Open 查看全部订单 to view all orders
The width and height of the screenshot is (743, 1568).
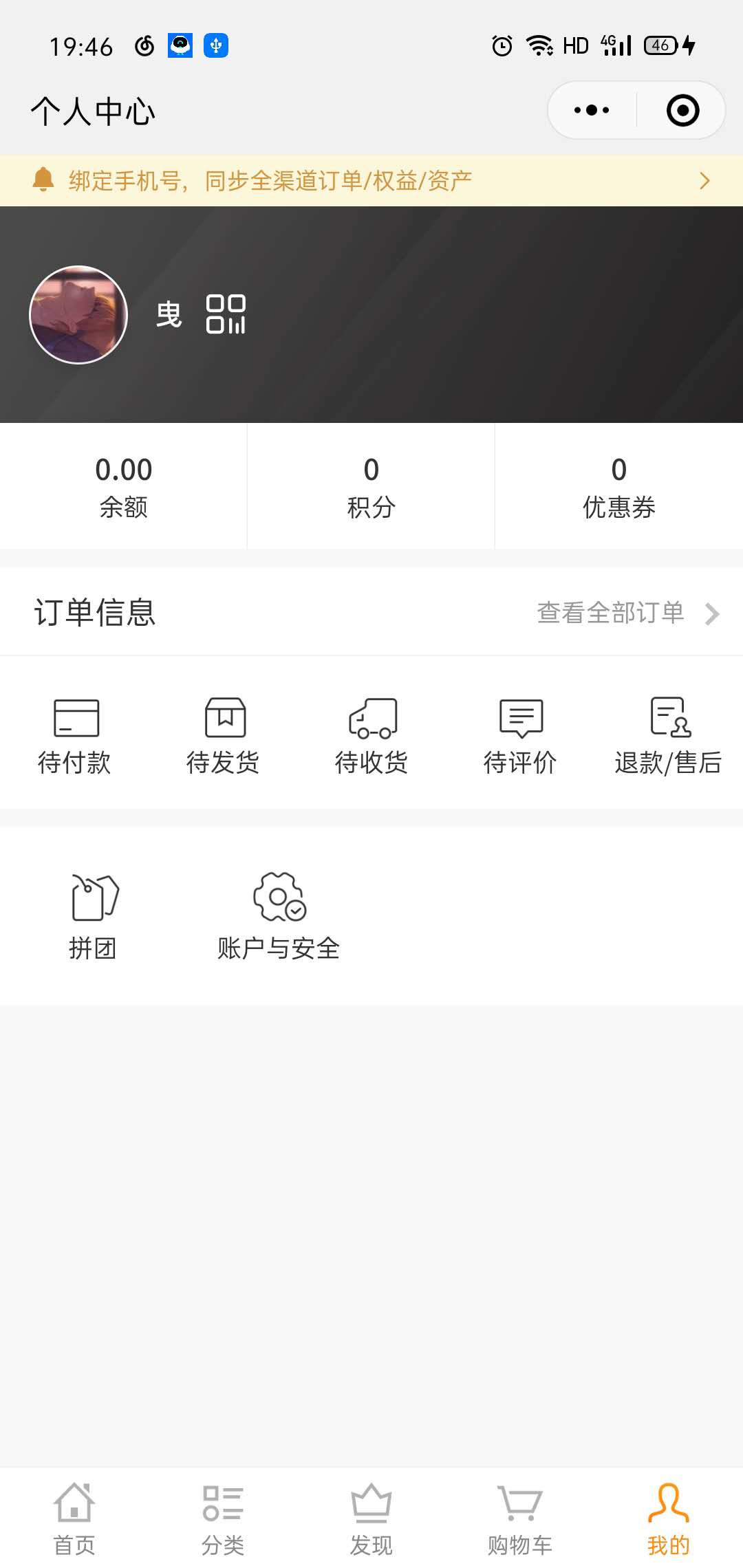[x=628, y=613]
